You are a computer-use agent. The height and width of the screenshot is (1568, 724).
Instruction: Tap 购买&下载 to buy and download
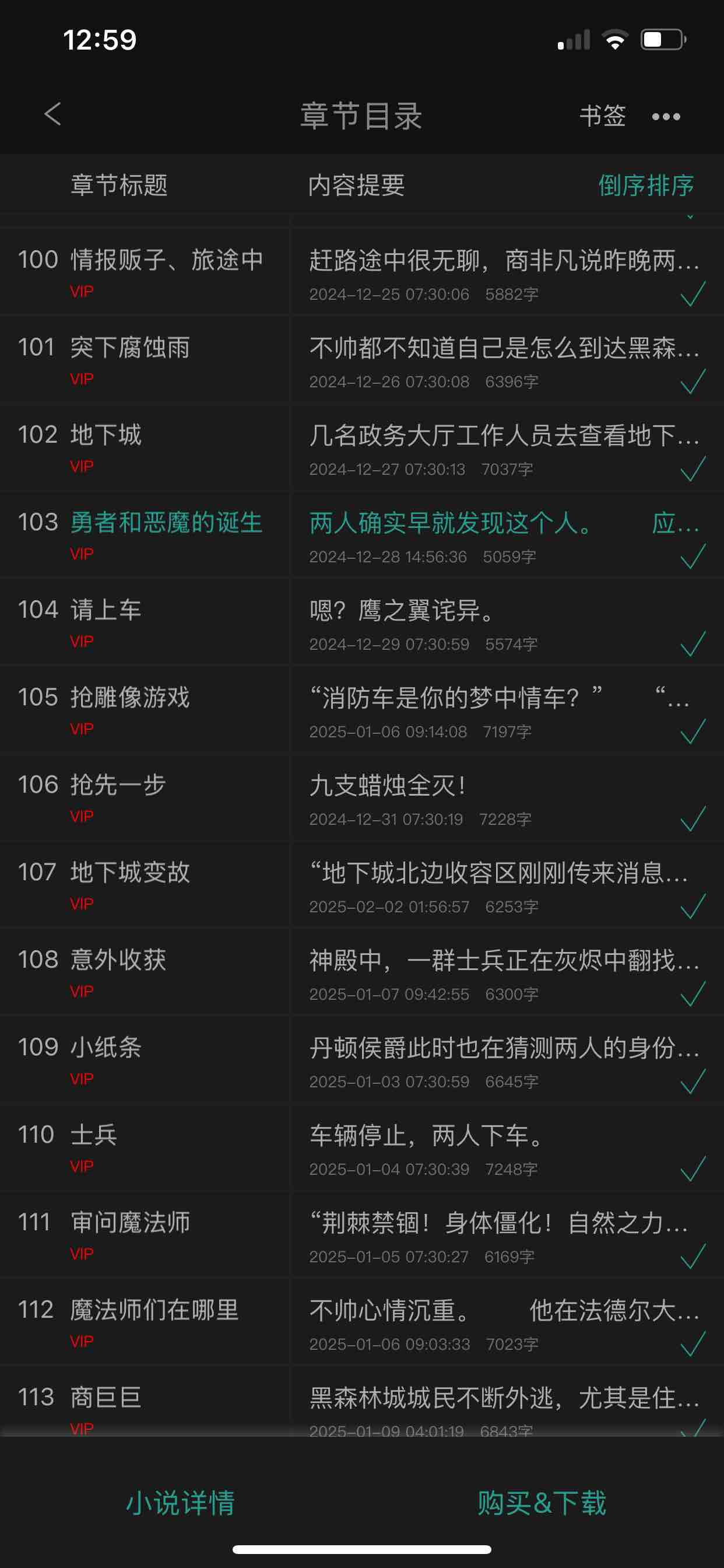[x=542, y=1503]
